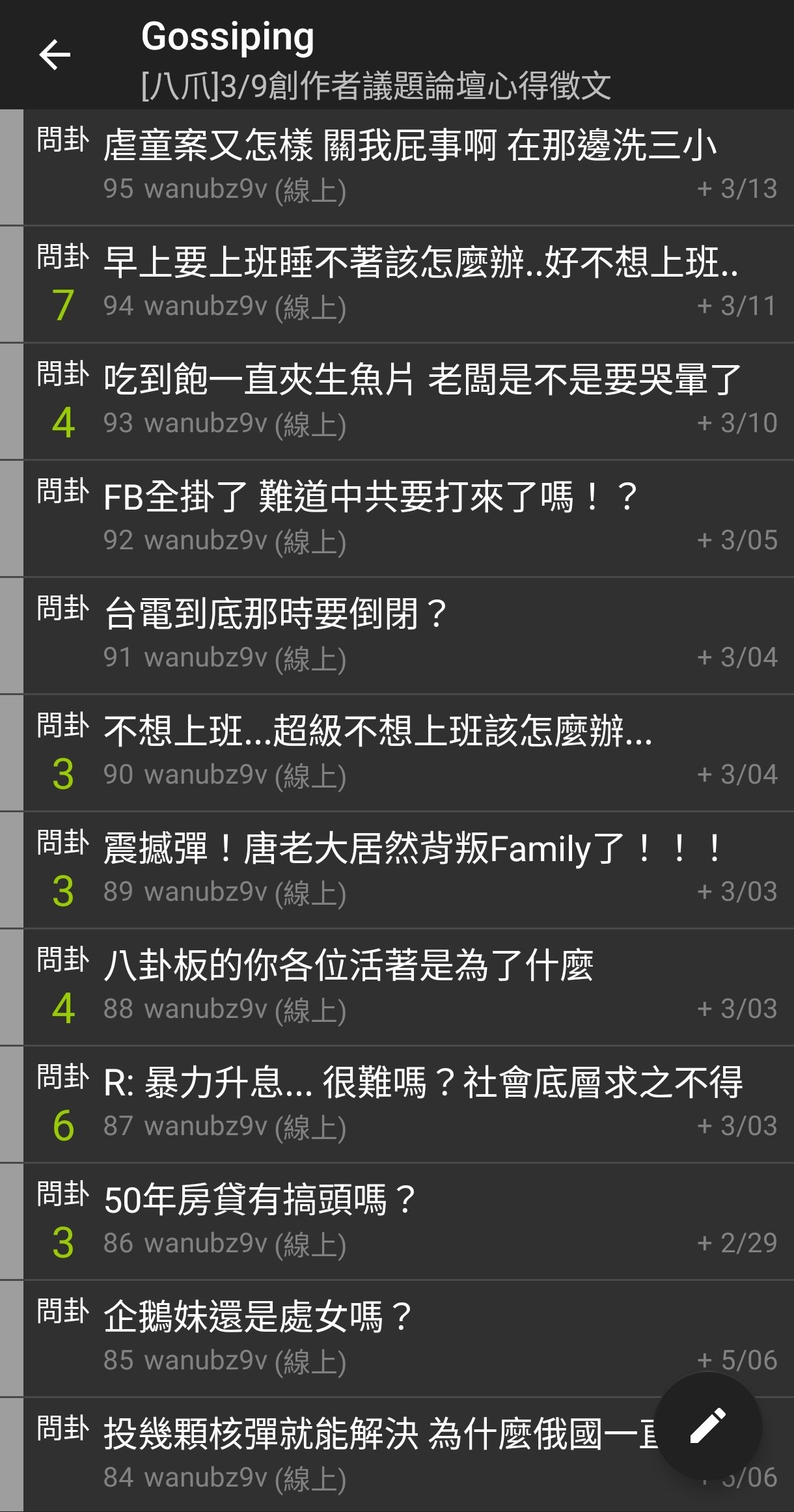Open post 91 about 台電倒閉
This screenshot has height=1512, width=794.
(397, 636)
